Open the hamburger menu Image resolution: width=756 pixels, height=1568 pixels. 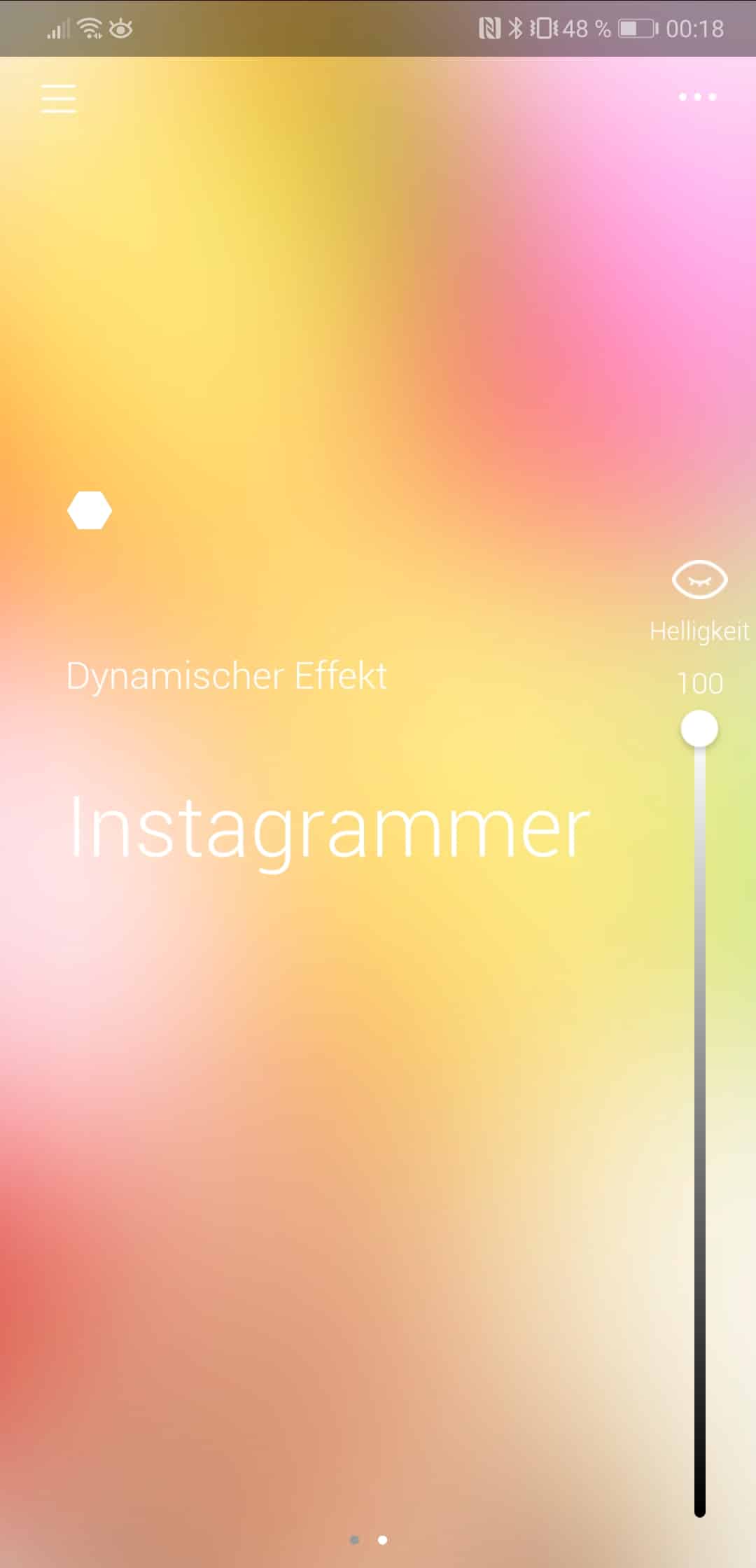point(59,98)
